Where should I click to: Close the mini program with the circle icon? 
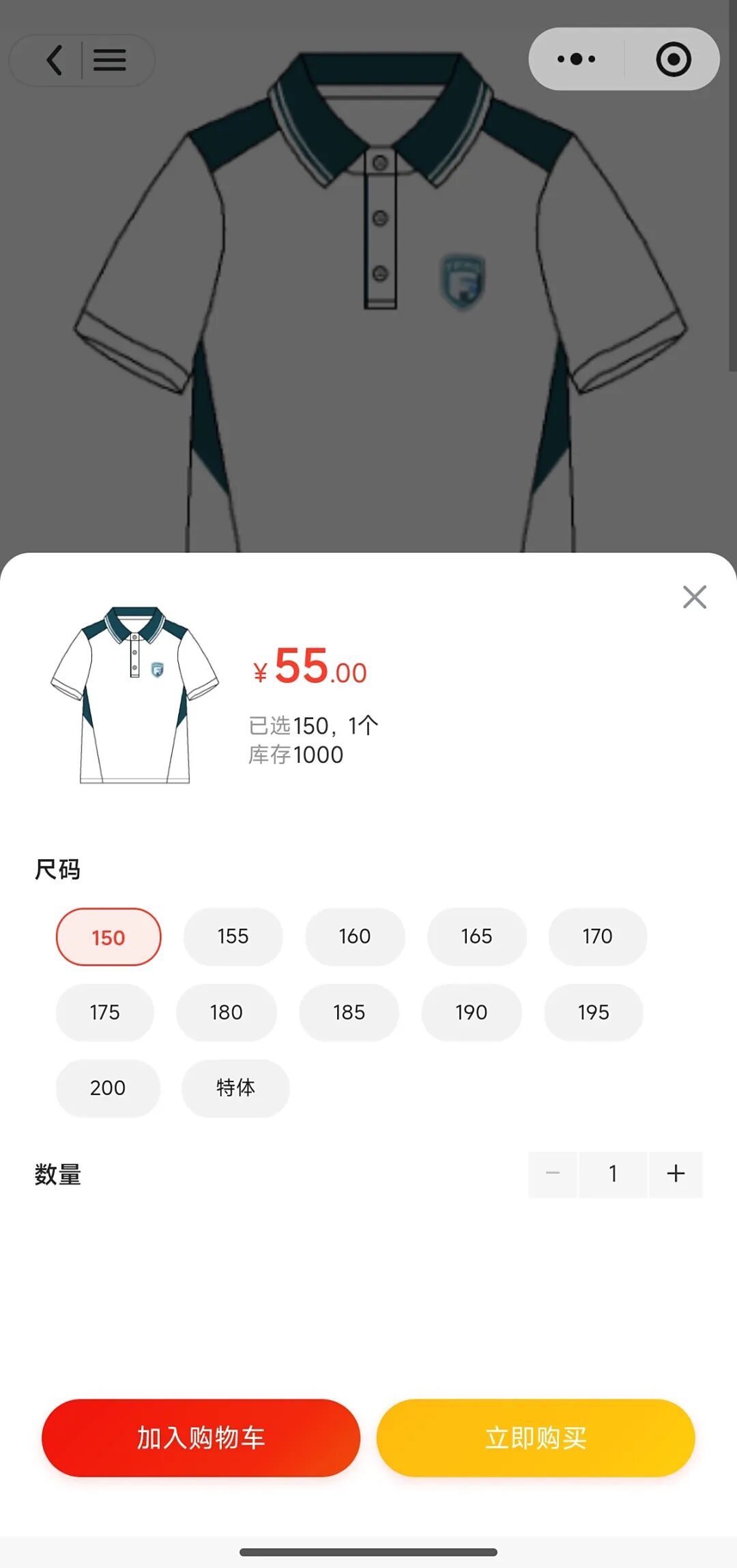click(673, 59)
